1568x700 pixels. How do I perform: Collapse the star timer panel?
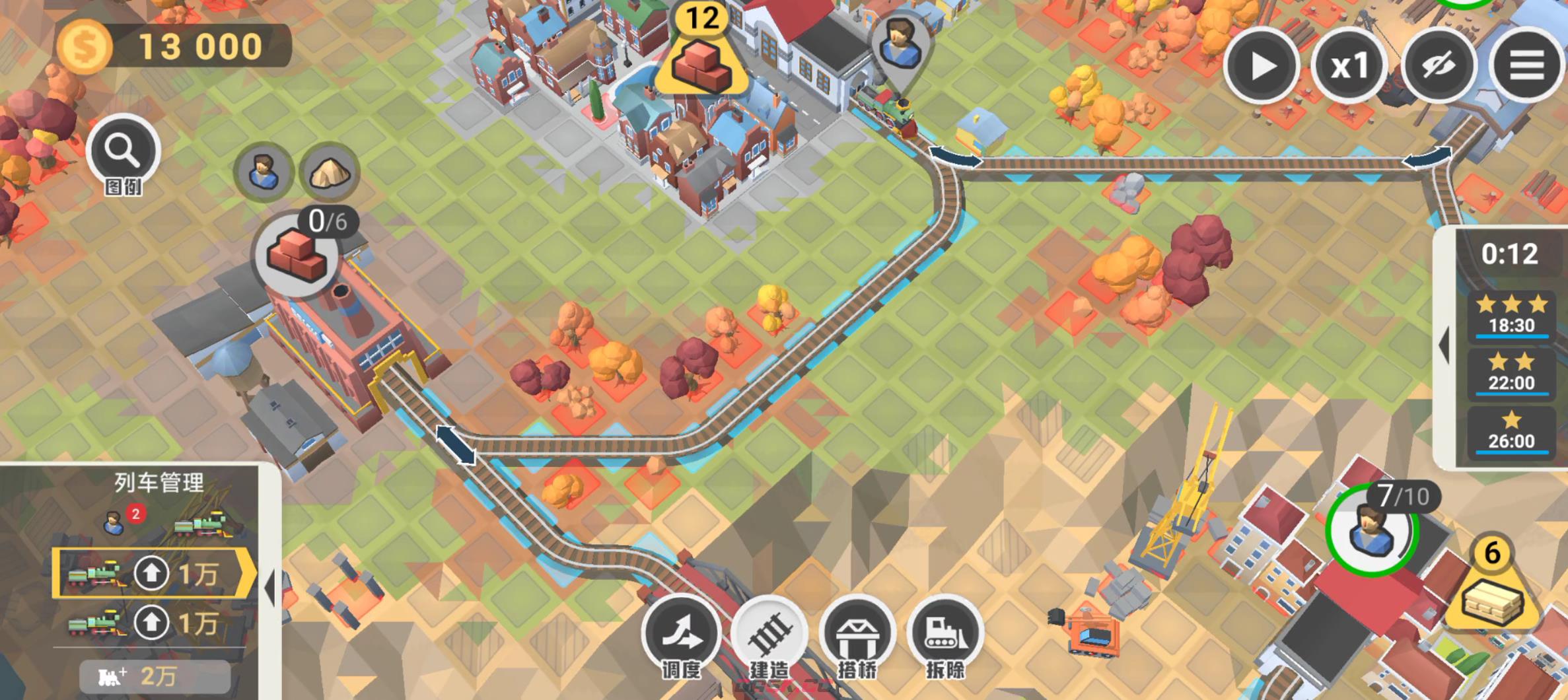point(1444,345)
